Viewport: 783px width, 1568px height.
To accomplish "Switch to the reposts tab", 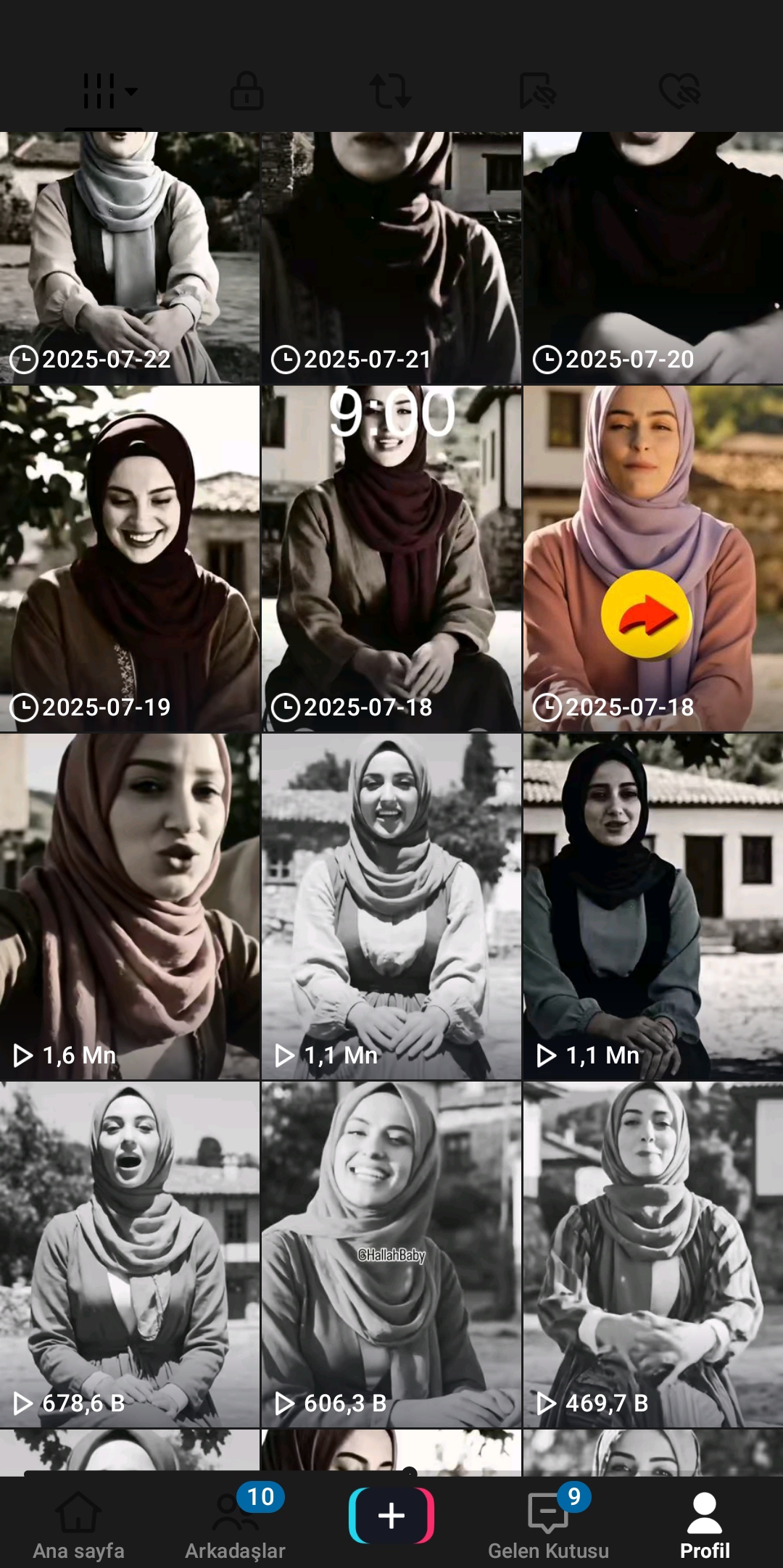I will point(391,91).
